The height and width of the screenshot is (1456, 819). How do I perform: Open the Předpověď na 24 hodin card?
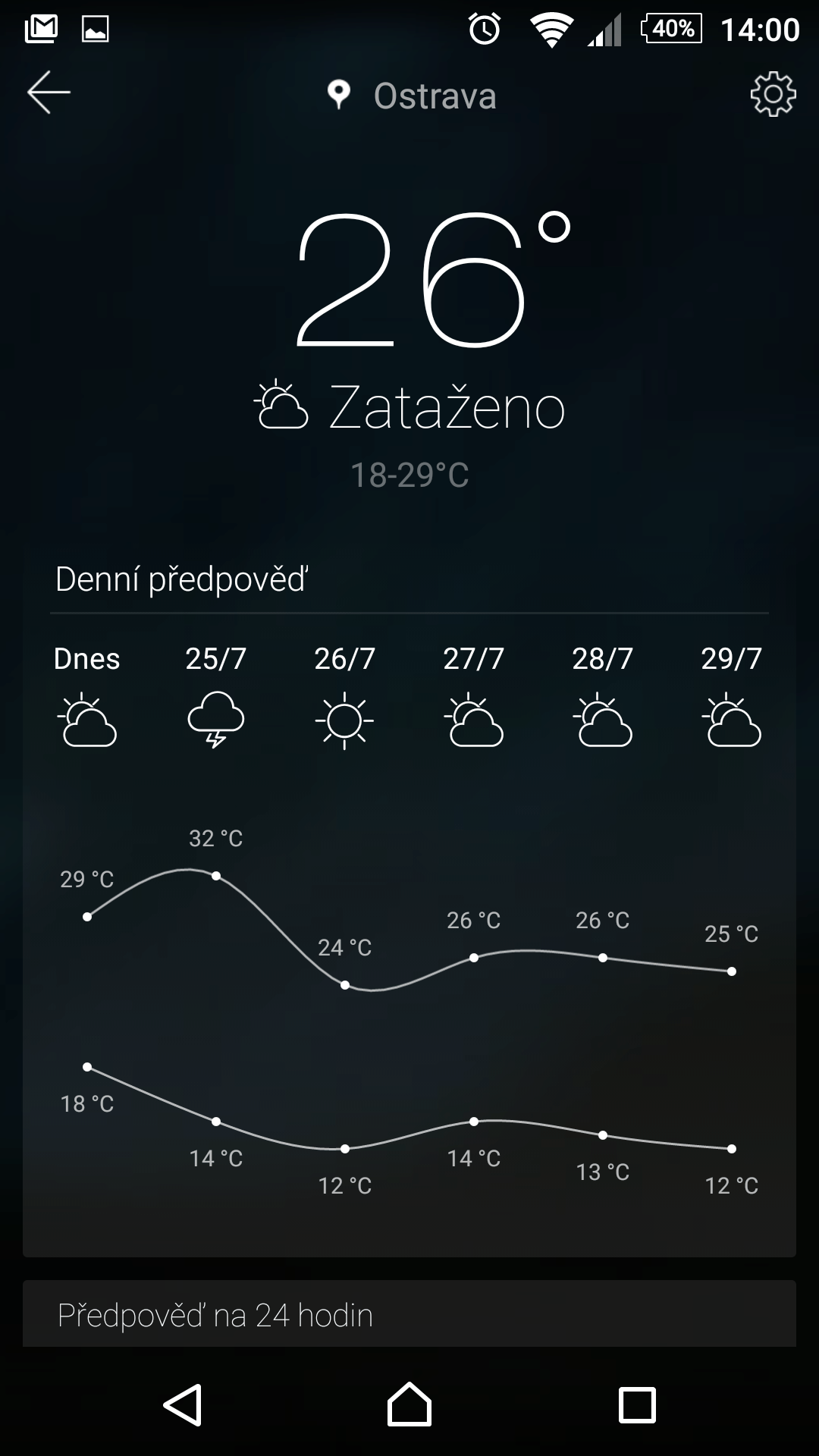[x=409, y=1314]
